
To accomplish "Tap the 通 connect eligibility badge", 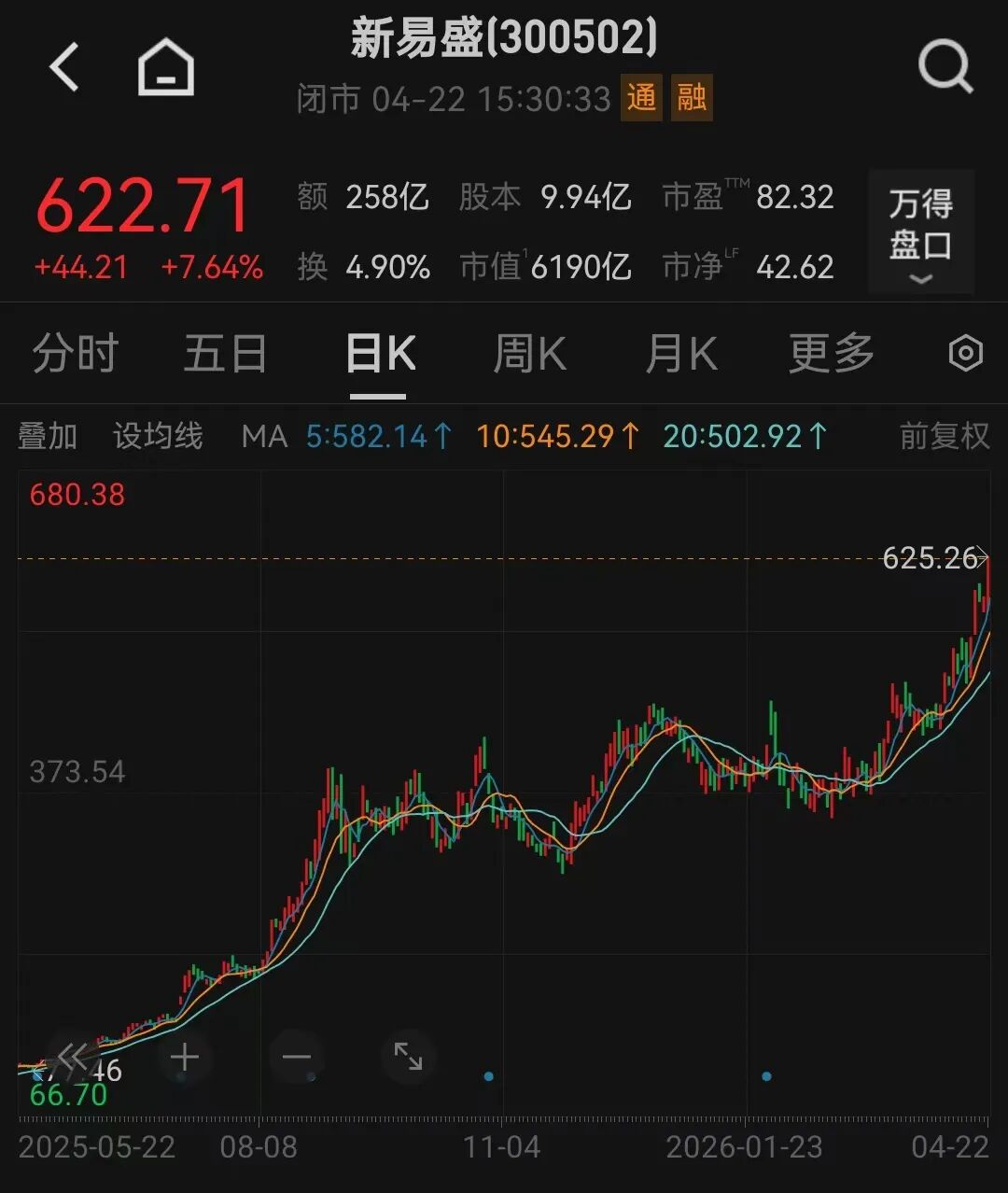I will (x=641, y=97).
